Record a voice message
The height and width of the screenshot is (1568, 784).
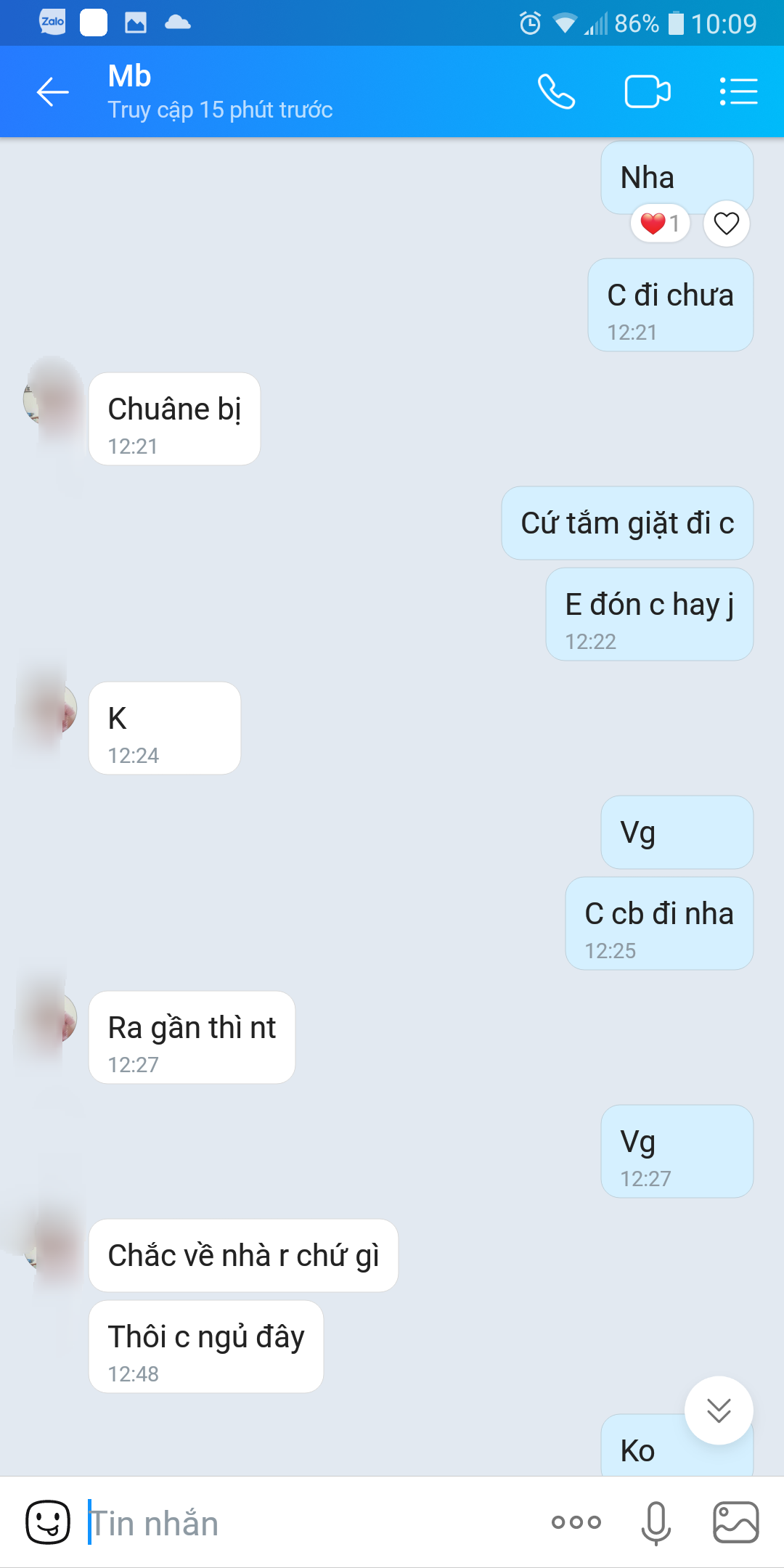point(656,1522)
